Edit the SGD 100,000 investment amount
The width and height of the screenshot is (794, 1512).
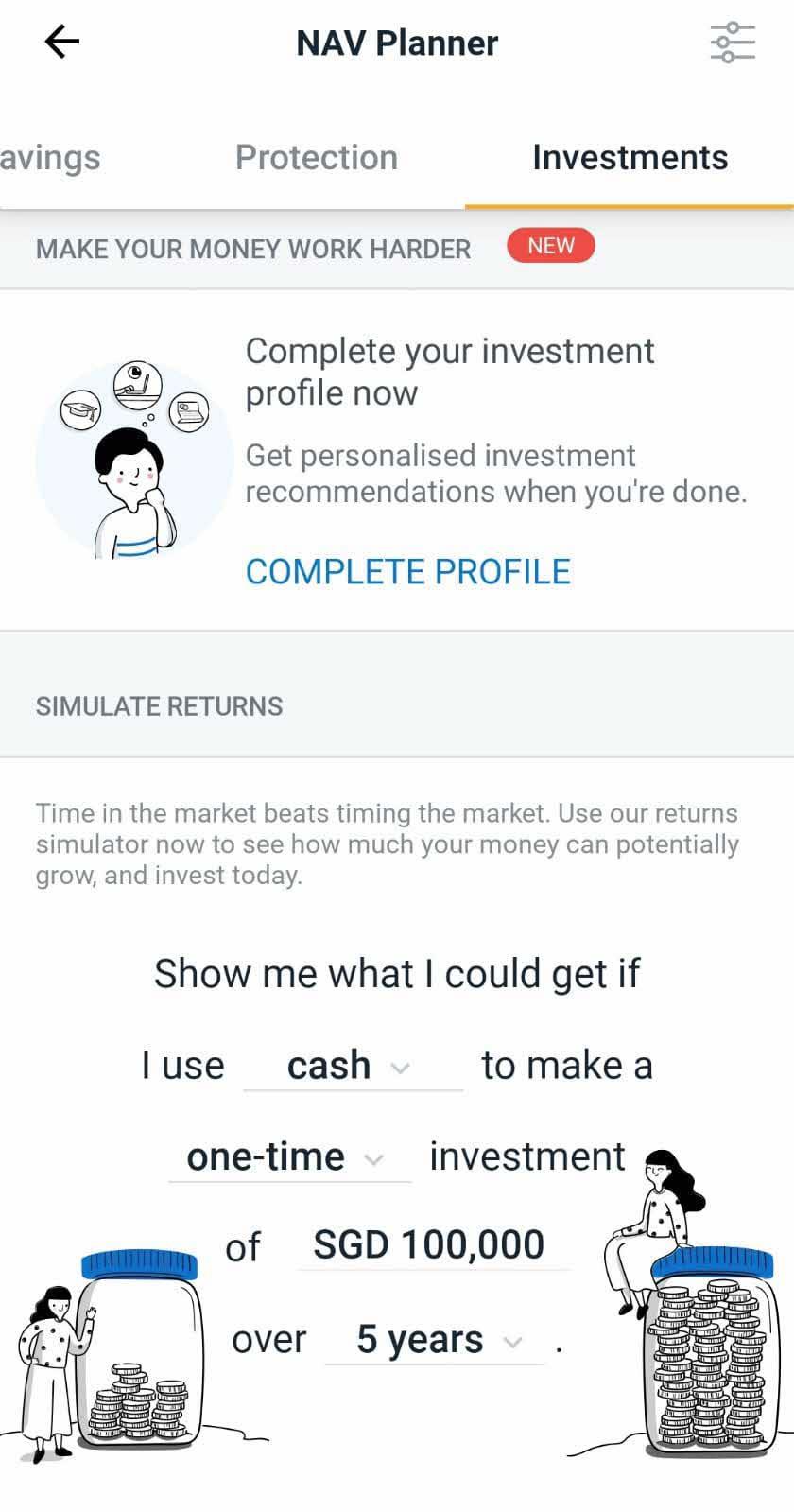tap(429, 1245)
